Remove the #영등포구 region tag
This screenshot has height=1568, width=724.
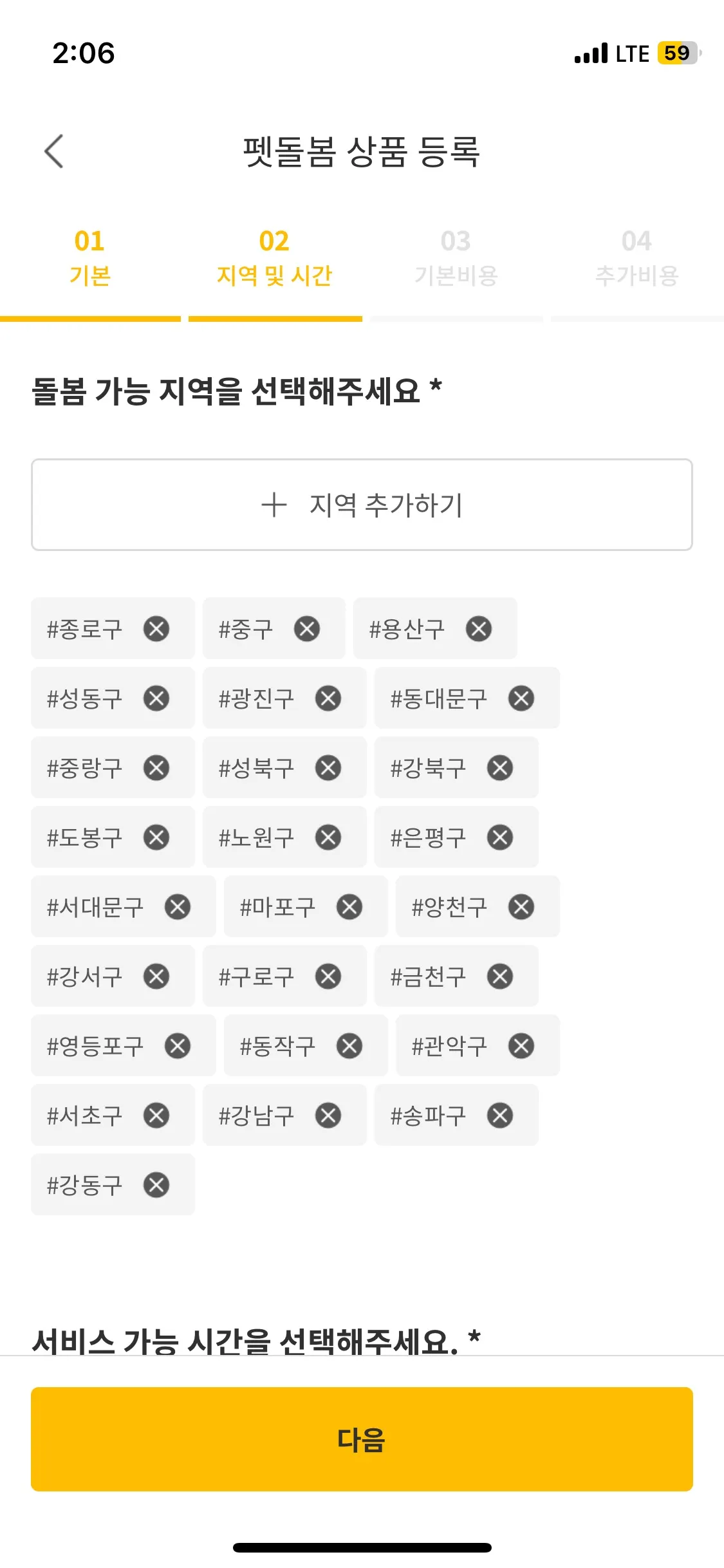[178, 1046]
